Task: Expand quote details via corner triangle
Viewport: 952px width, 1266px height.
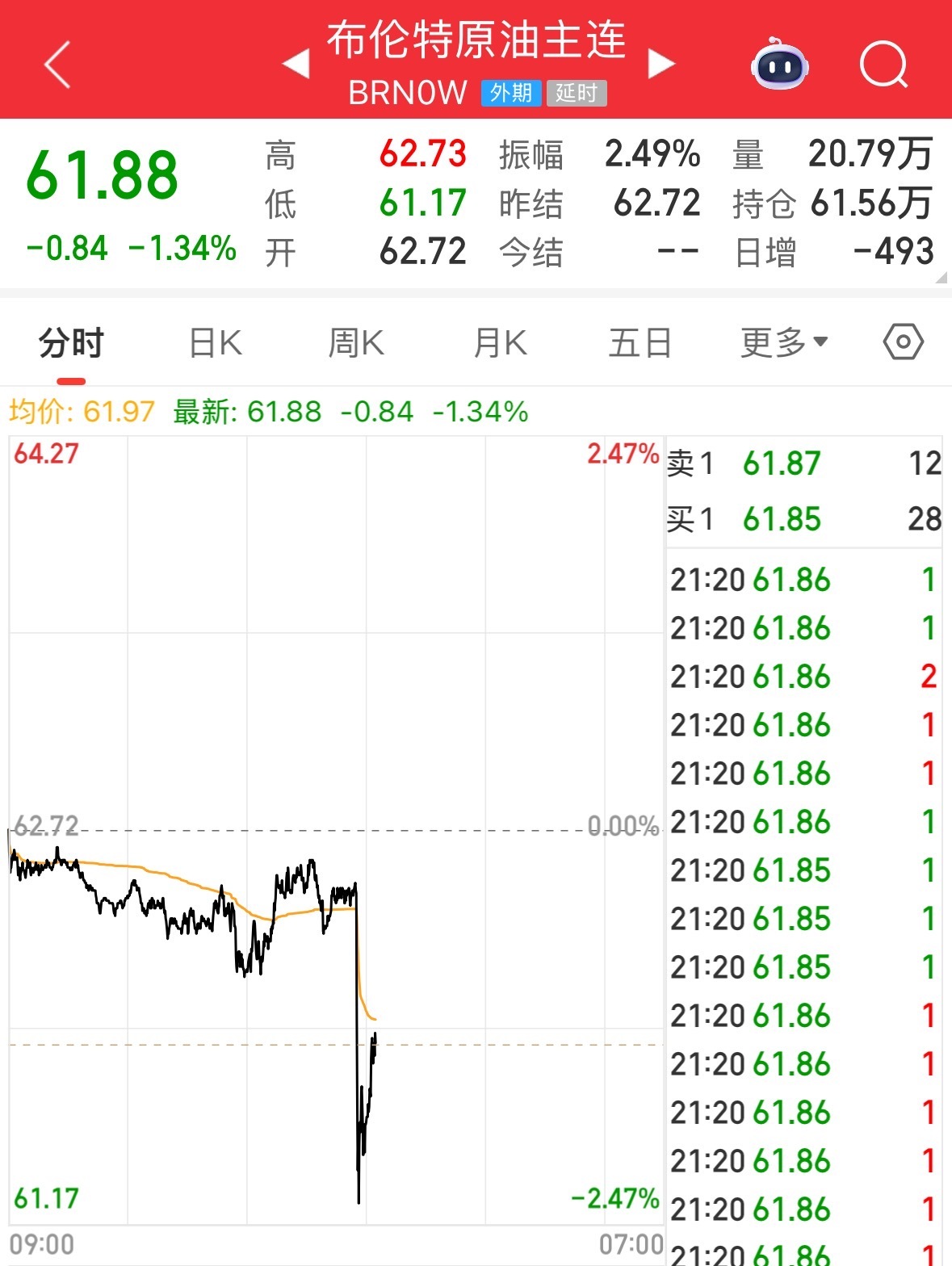Action: tap(941, 278)
